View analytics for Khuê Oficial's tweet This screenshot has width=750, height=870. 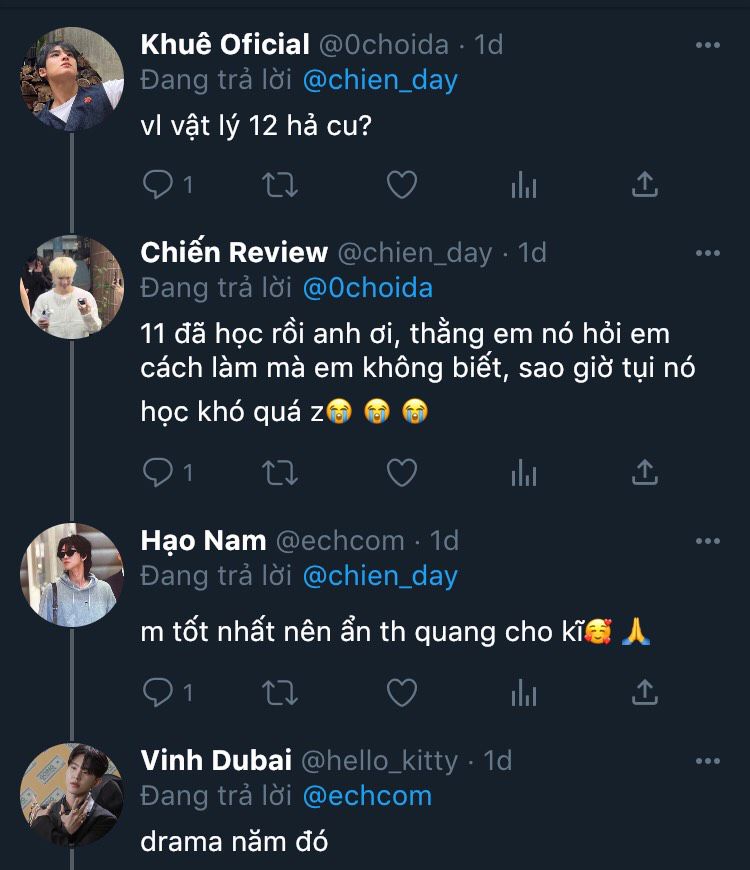tap(524, 184)
